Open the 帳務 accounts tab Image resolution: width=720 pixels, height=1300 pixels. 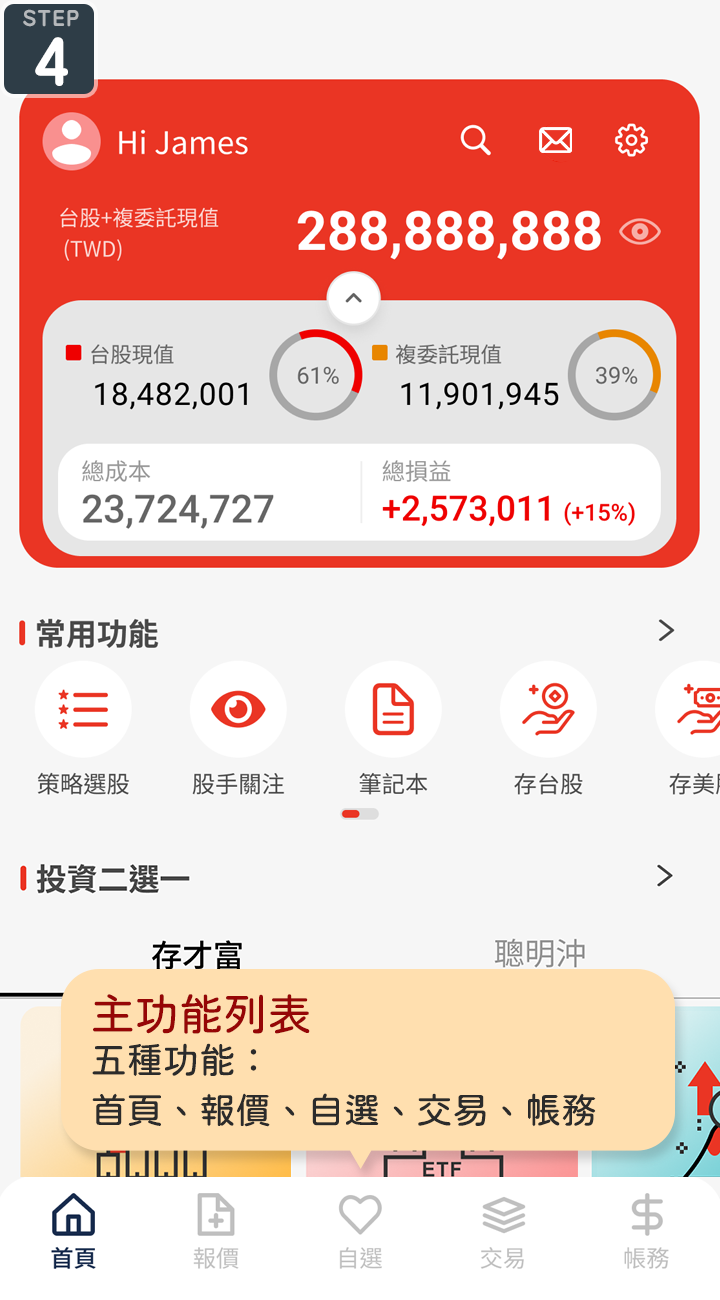pyautogui.click(x=646, y=1231)
